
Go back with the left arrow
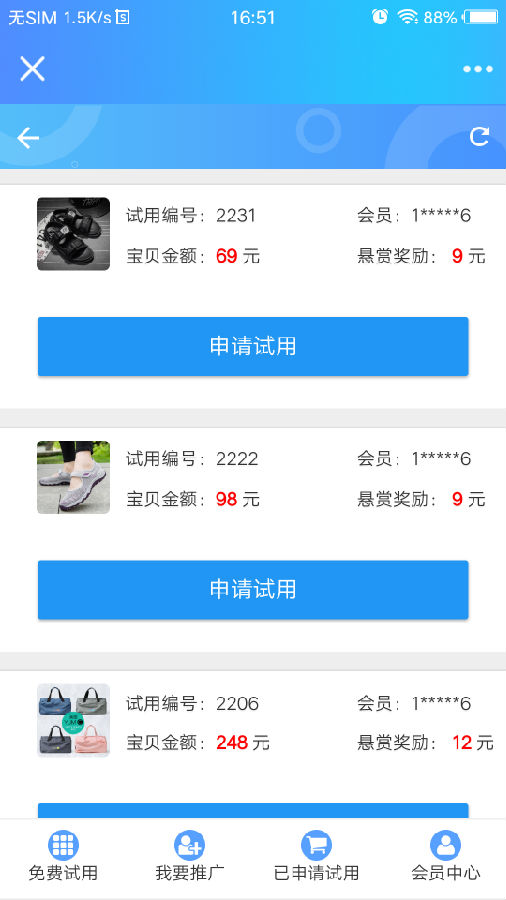click(x=28, y=138)
